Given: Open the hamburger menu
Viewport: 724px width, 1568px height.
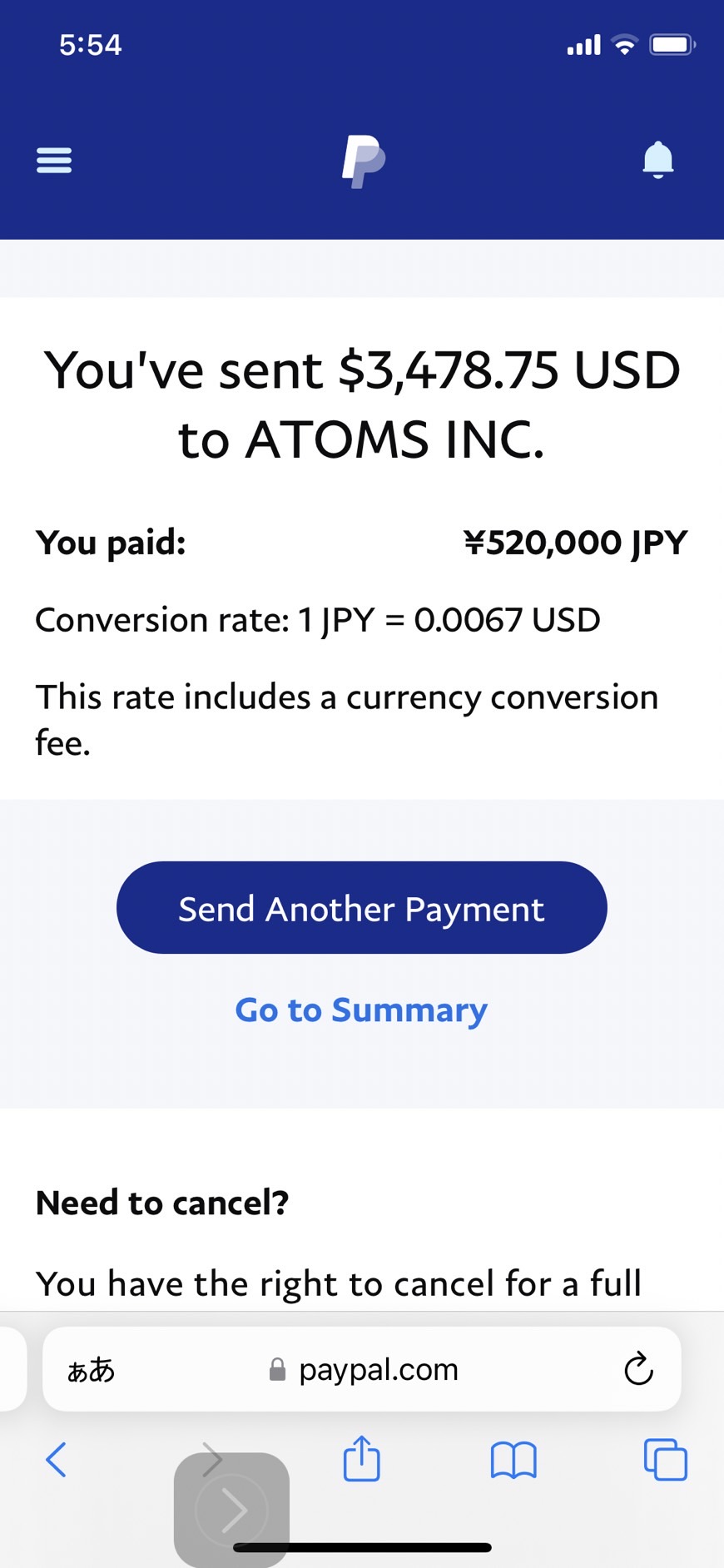Looking at the screenshot, I should tap(54, 160).
